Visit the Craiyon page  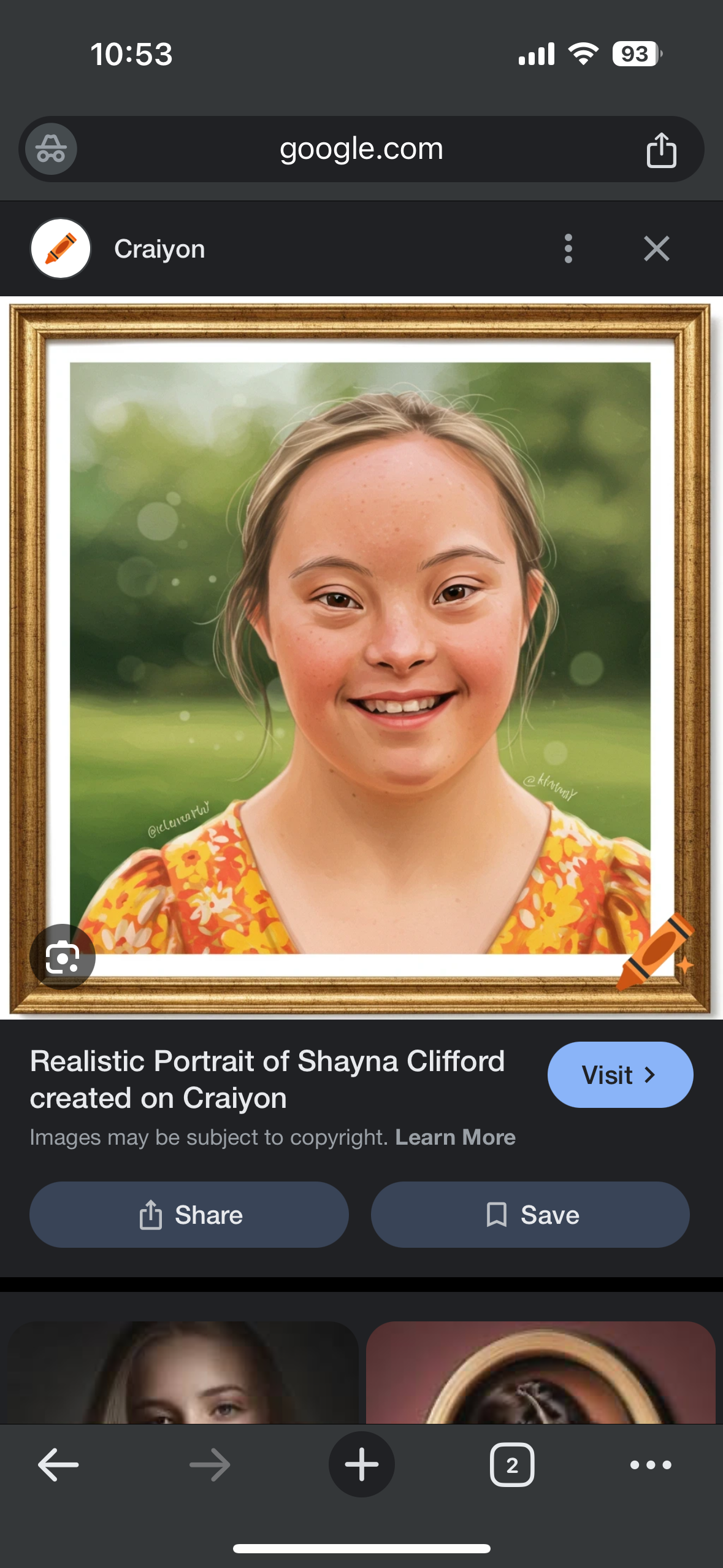pos(620,1075)
